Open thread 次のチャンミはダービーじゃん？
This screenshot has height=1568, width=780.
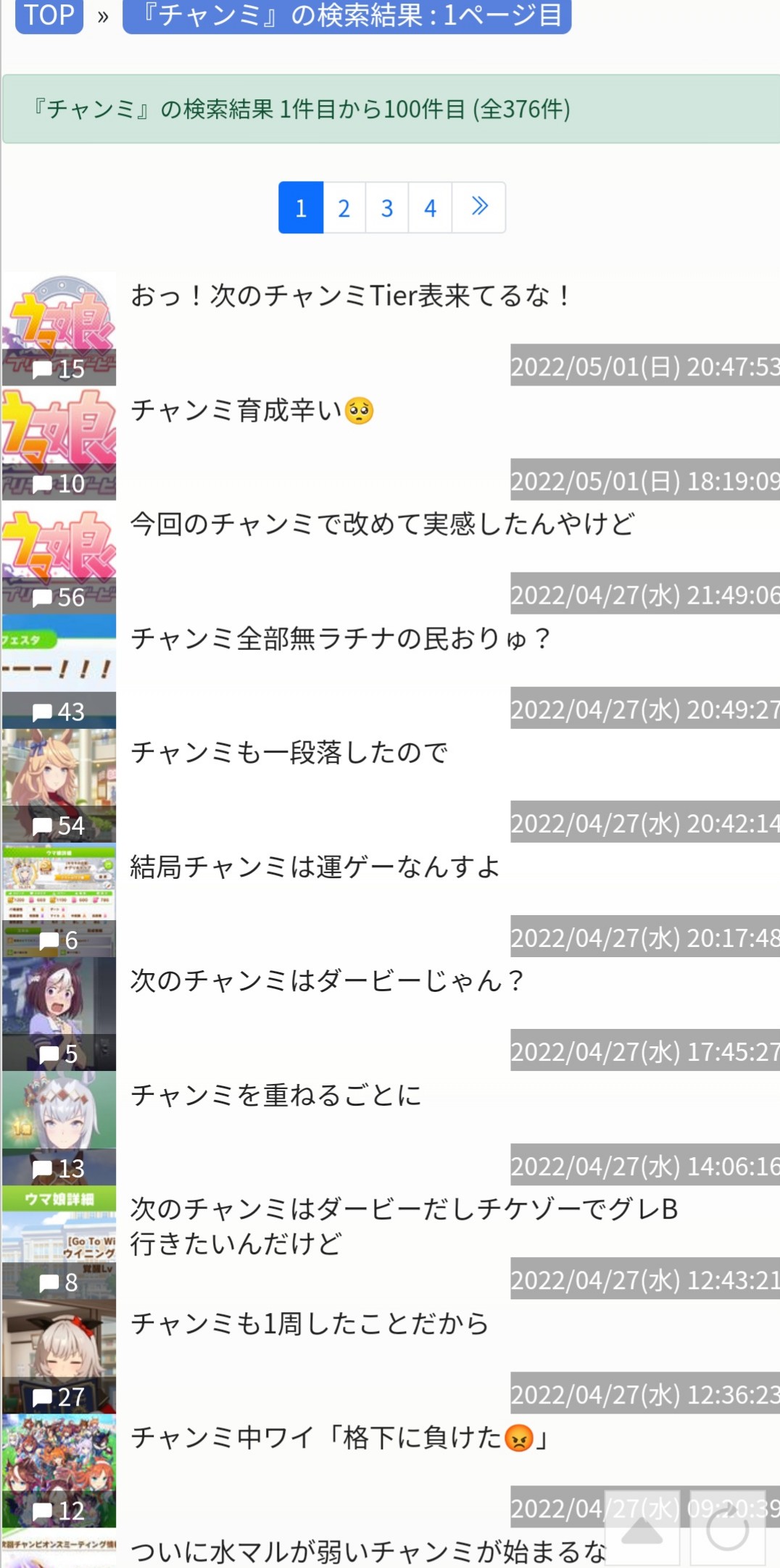[326, 980]
